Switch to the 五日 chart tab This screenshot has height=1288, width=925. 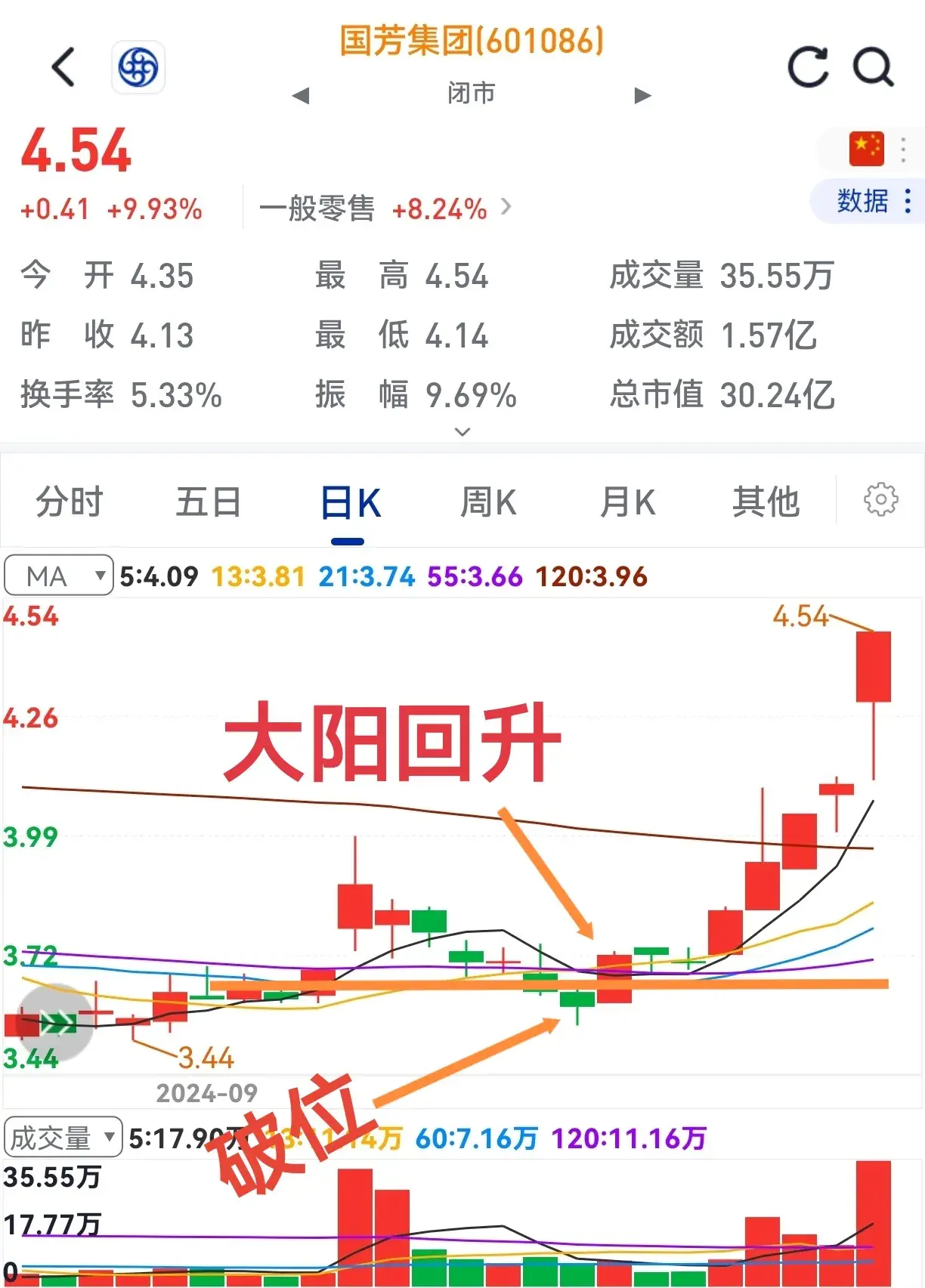pyautogui.click(x=209, y=502)
